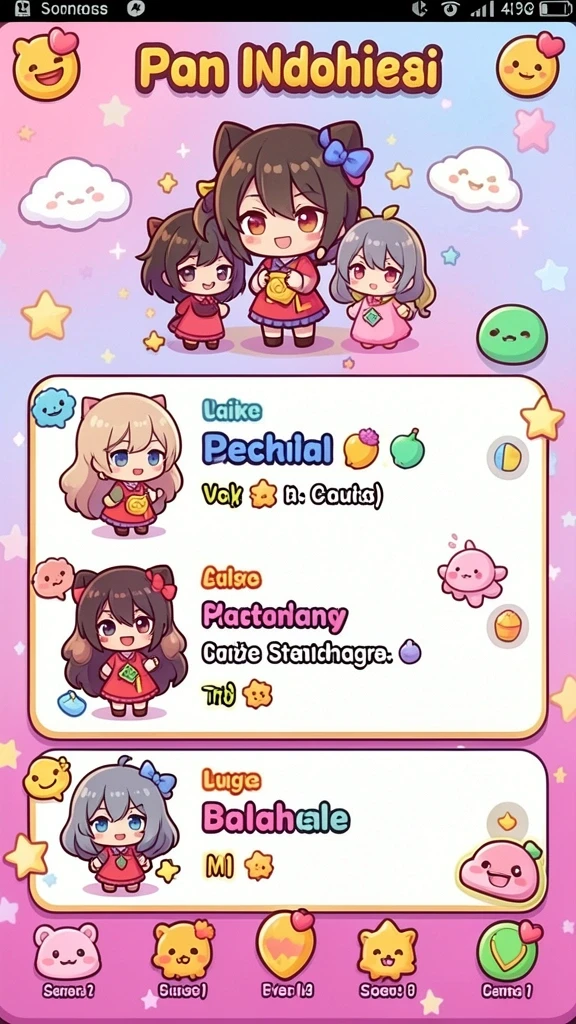Open the Pechilal character card
Viewport: 576px width, 1024px height.
click(x=287, y=467)
